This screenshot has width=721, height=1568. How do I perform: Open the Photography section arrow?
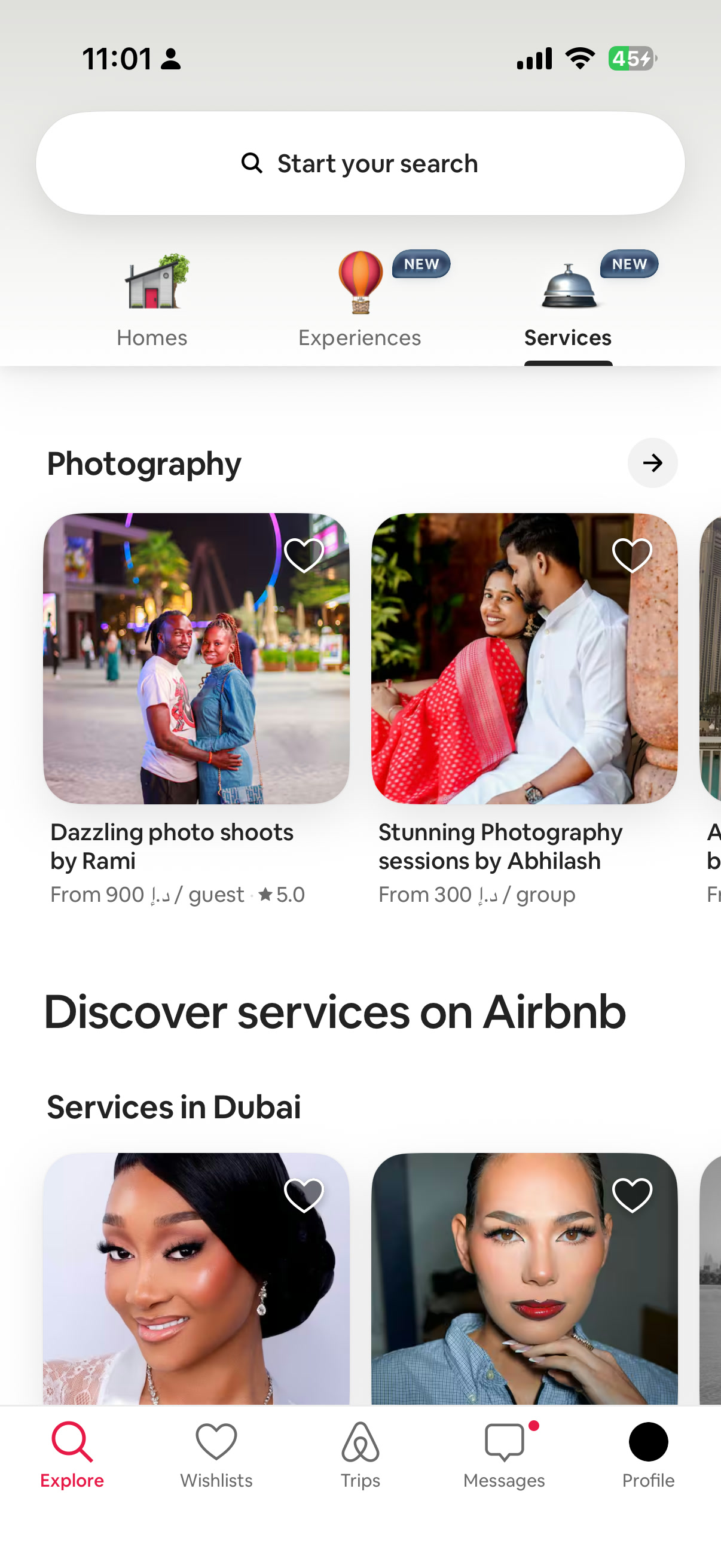pos(652,463)
